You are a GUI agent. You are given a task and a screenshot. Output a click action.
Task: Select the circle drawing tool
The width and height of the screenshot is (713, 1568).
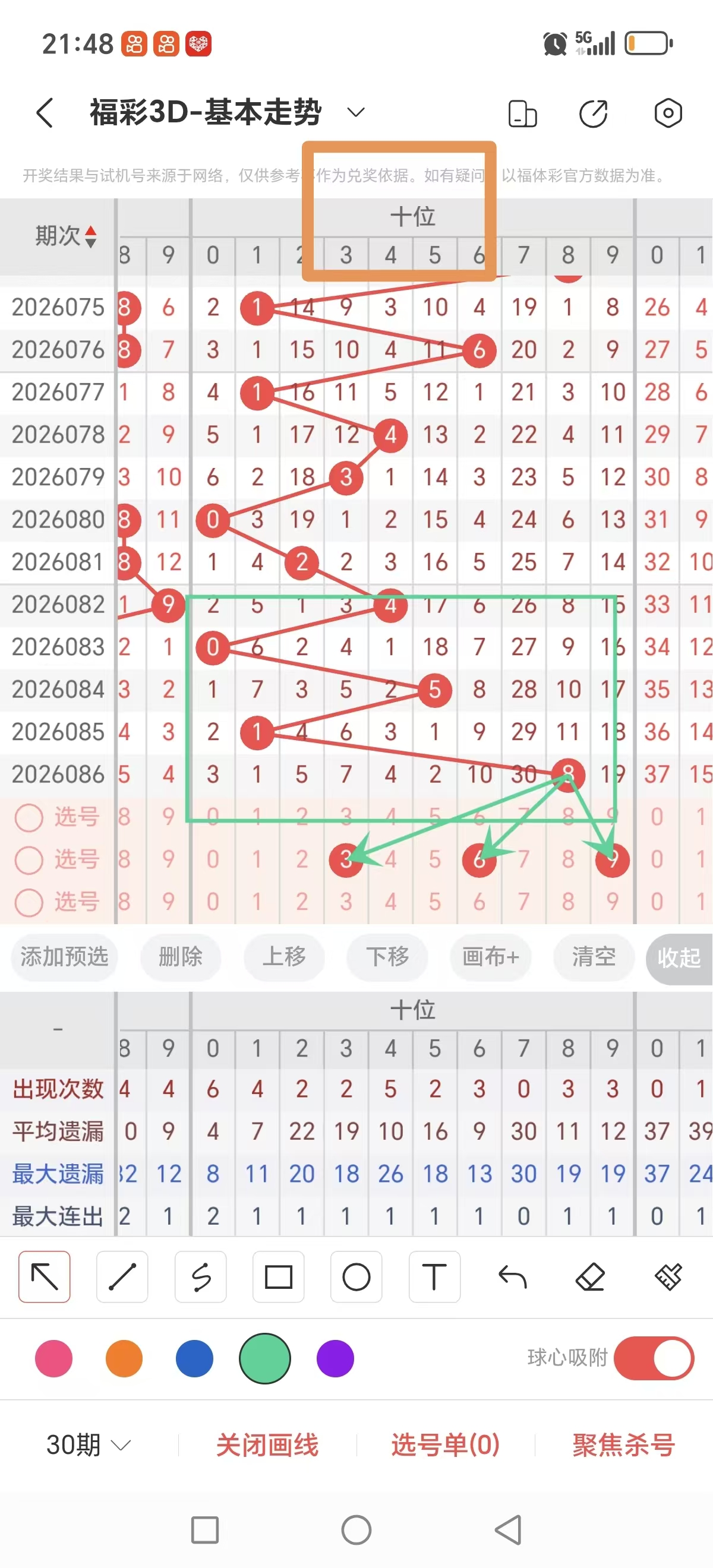tap(356, 1278)
